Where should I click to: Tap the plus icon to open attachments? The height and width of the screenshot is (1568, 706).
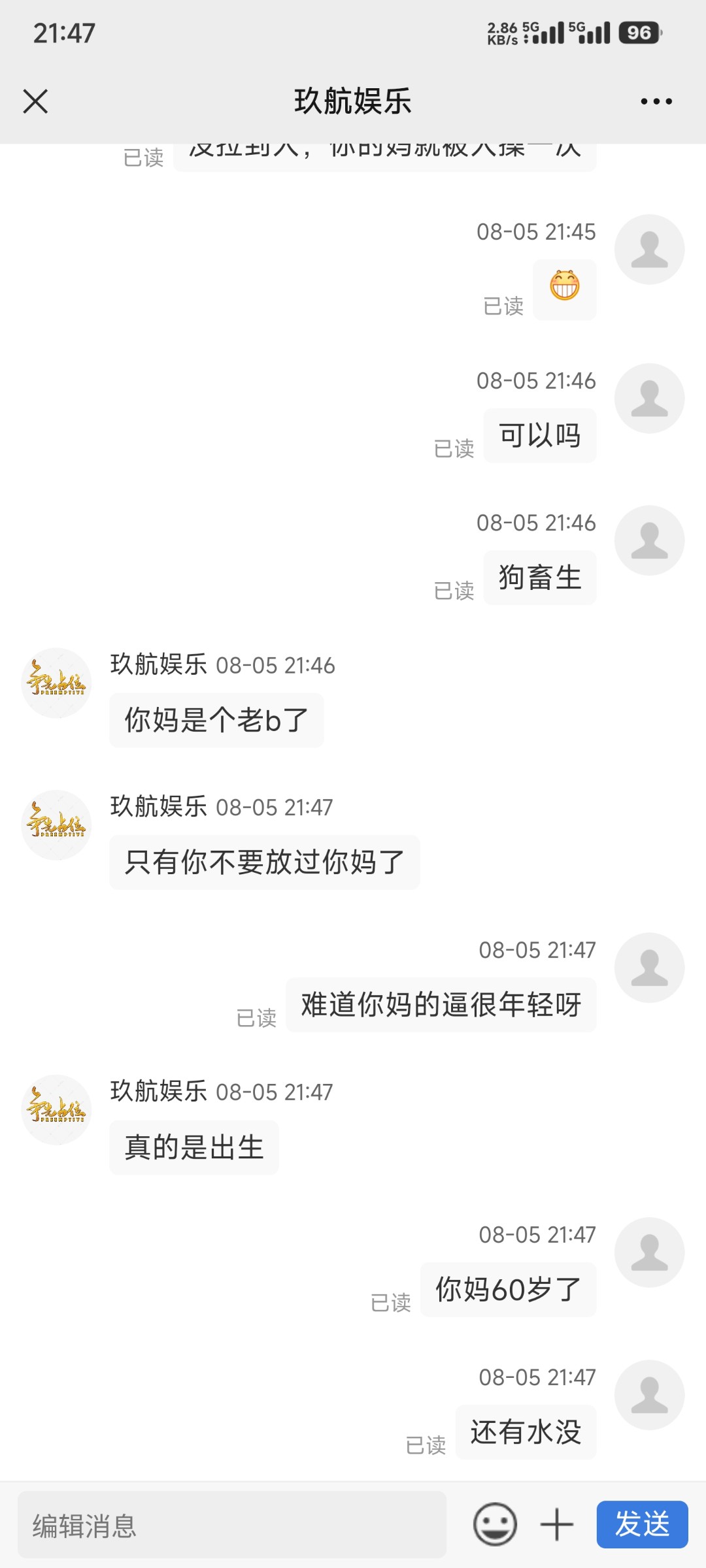555,1524
